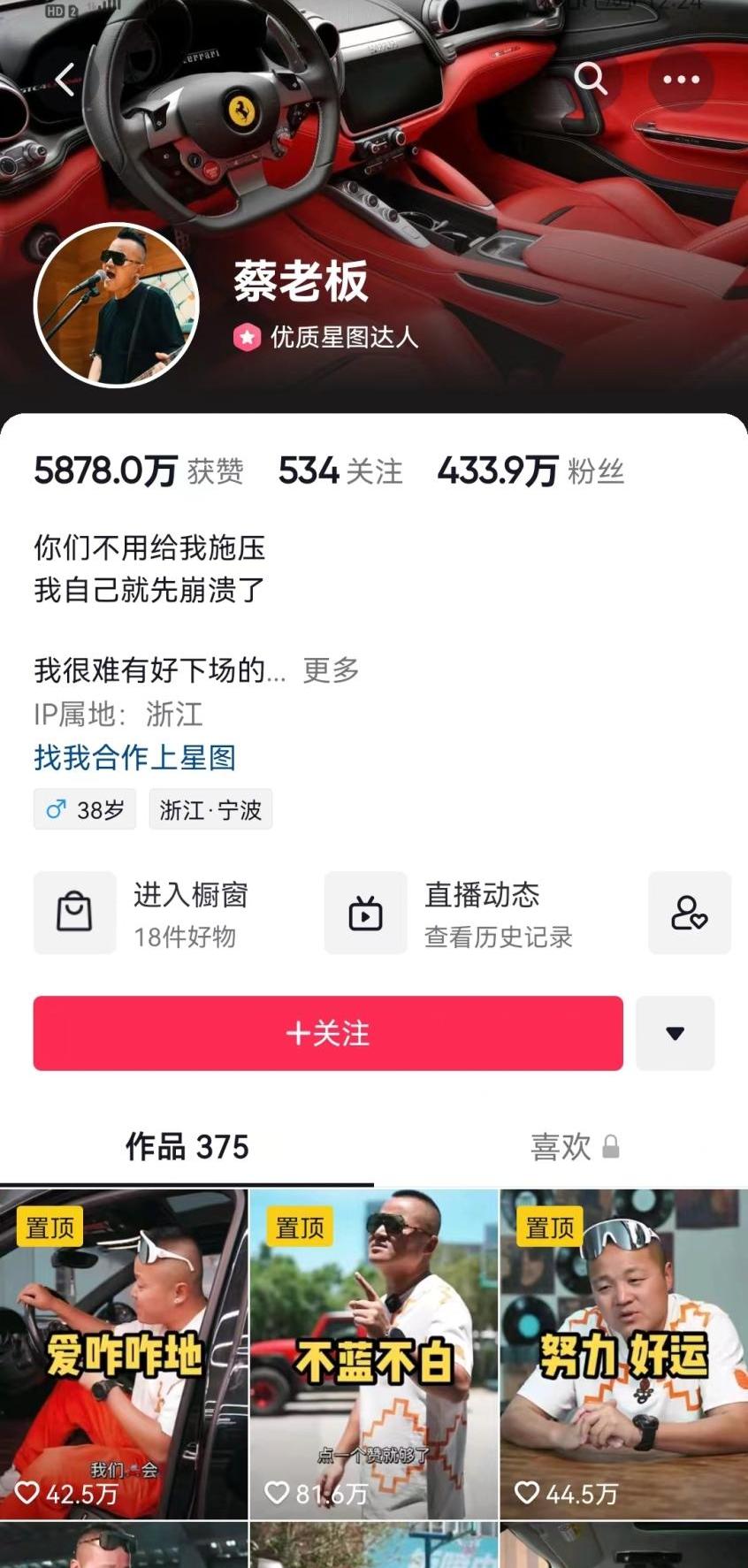Play the pinned video 不蓝不白

pyautogui.click(x=374, y=1353)
